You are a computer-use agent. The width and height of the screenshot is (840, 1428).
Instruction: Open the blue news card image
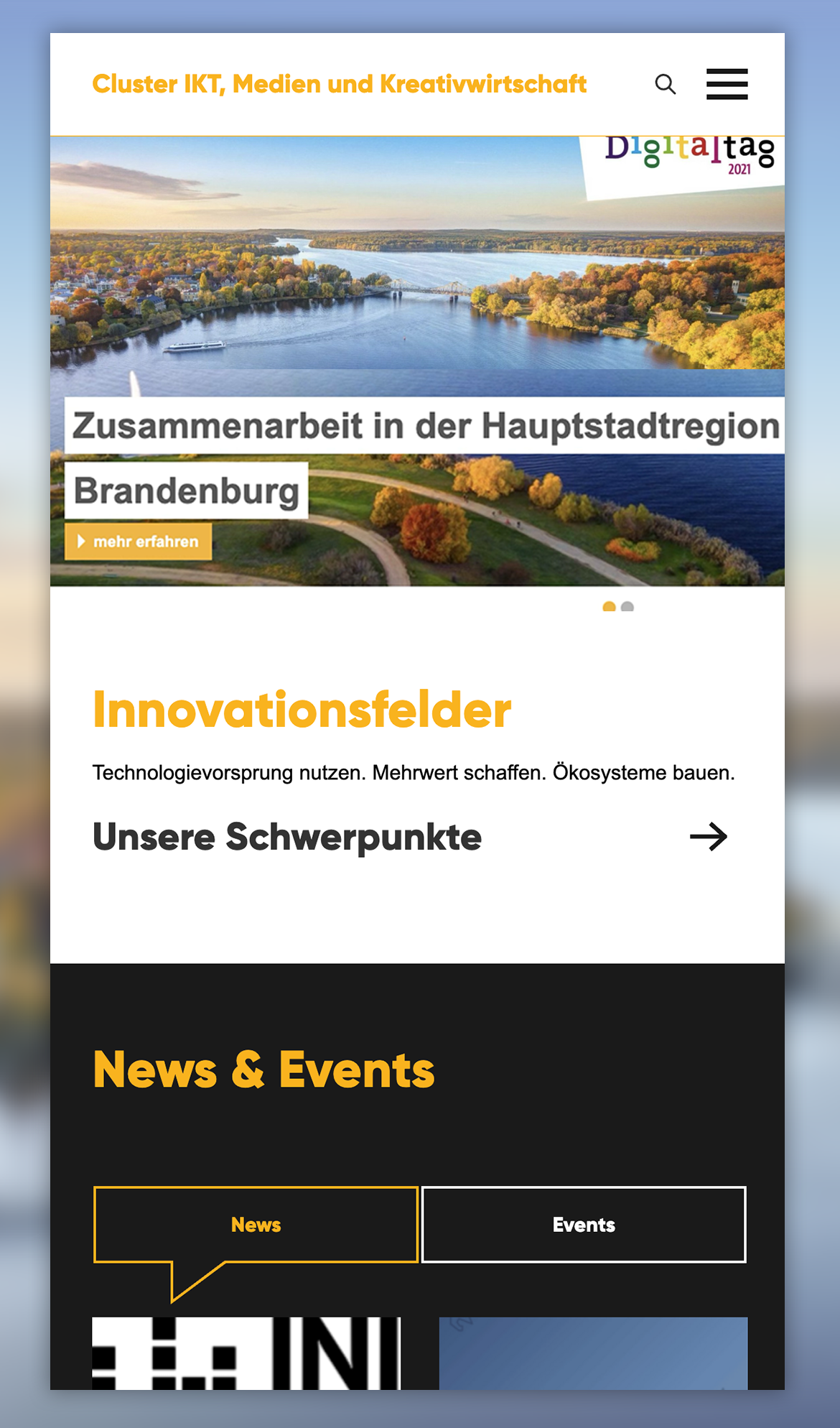click(593, 1353)
